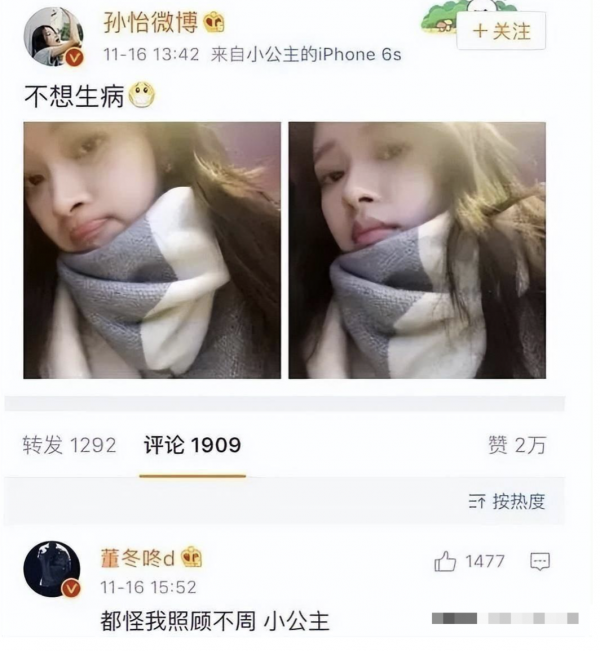The width and height of the screenshot is (600, 651).
Task: Switch to the 赞 2万 tab
Action: click(x=517, y=446)
